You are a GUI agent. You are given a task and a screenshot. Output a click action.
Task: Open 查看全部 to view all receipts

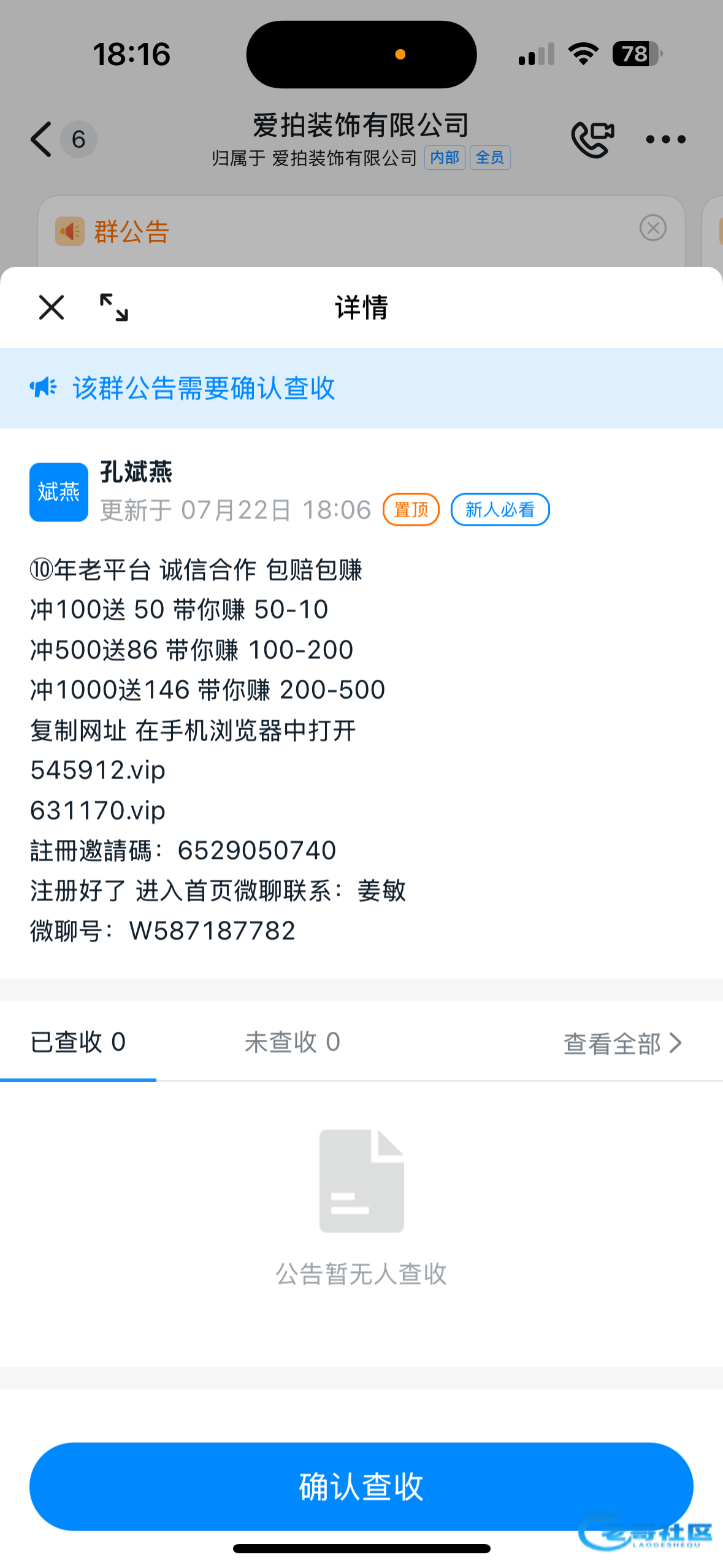[622, 1043]
